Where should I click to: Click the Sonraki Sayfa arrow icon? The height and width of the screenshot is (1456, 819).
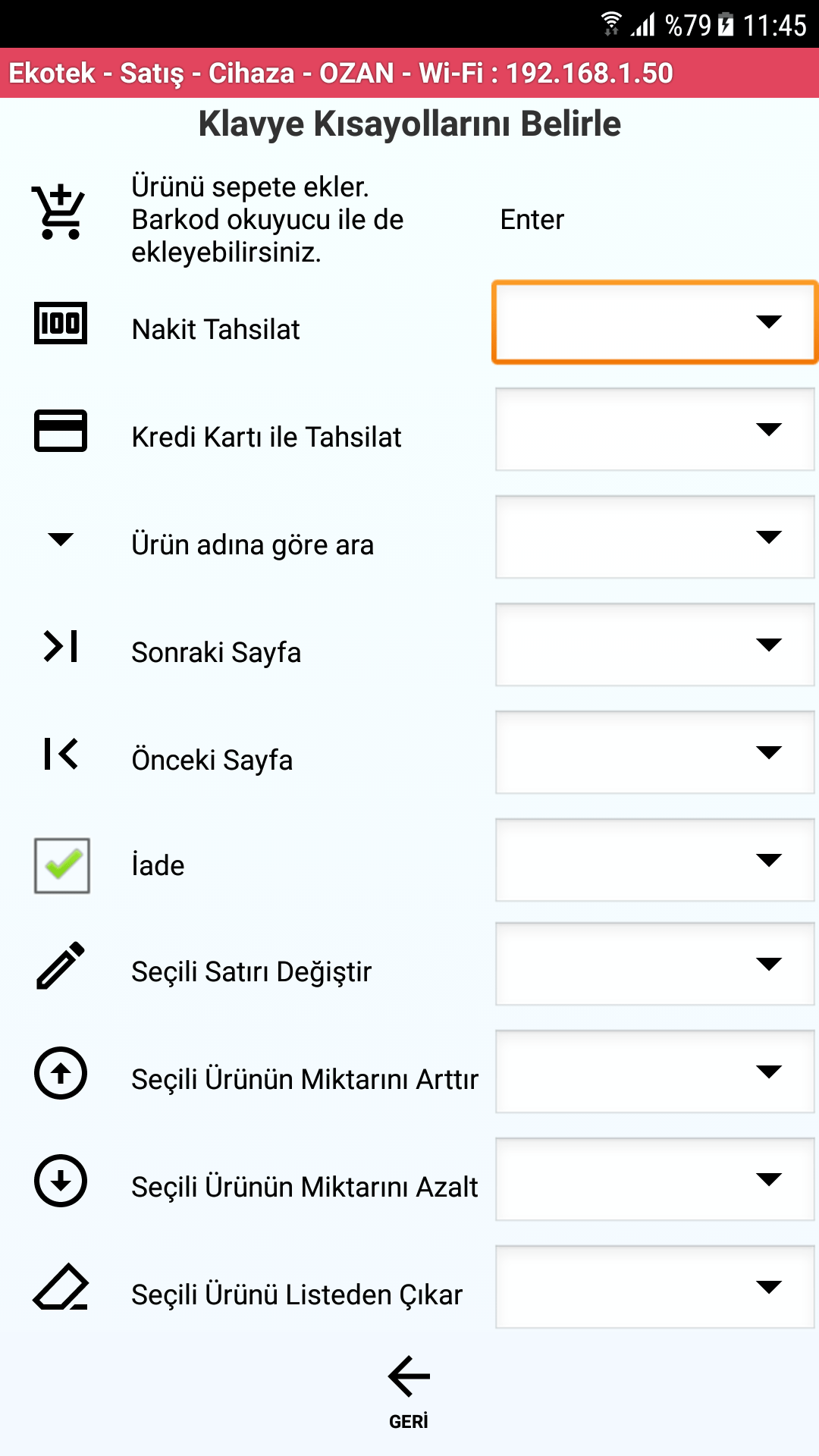point(61,646)
